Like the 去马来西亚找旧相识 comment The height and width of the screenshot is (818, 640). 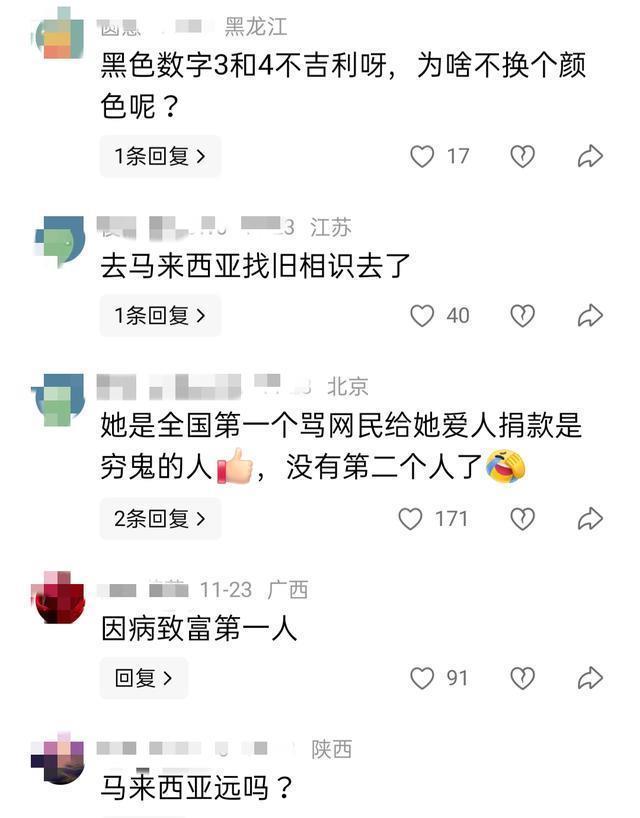pyautogui.click(x=422, y=315)
